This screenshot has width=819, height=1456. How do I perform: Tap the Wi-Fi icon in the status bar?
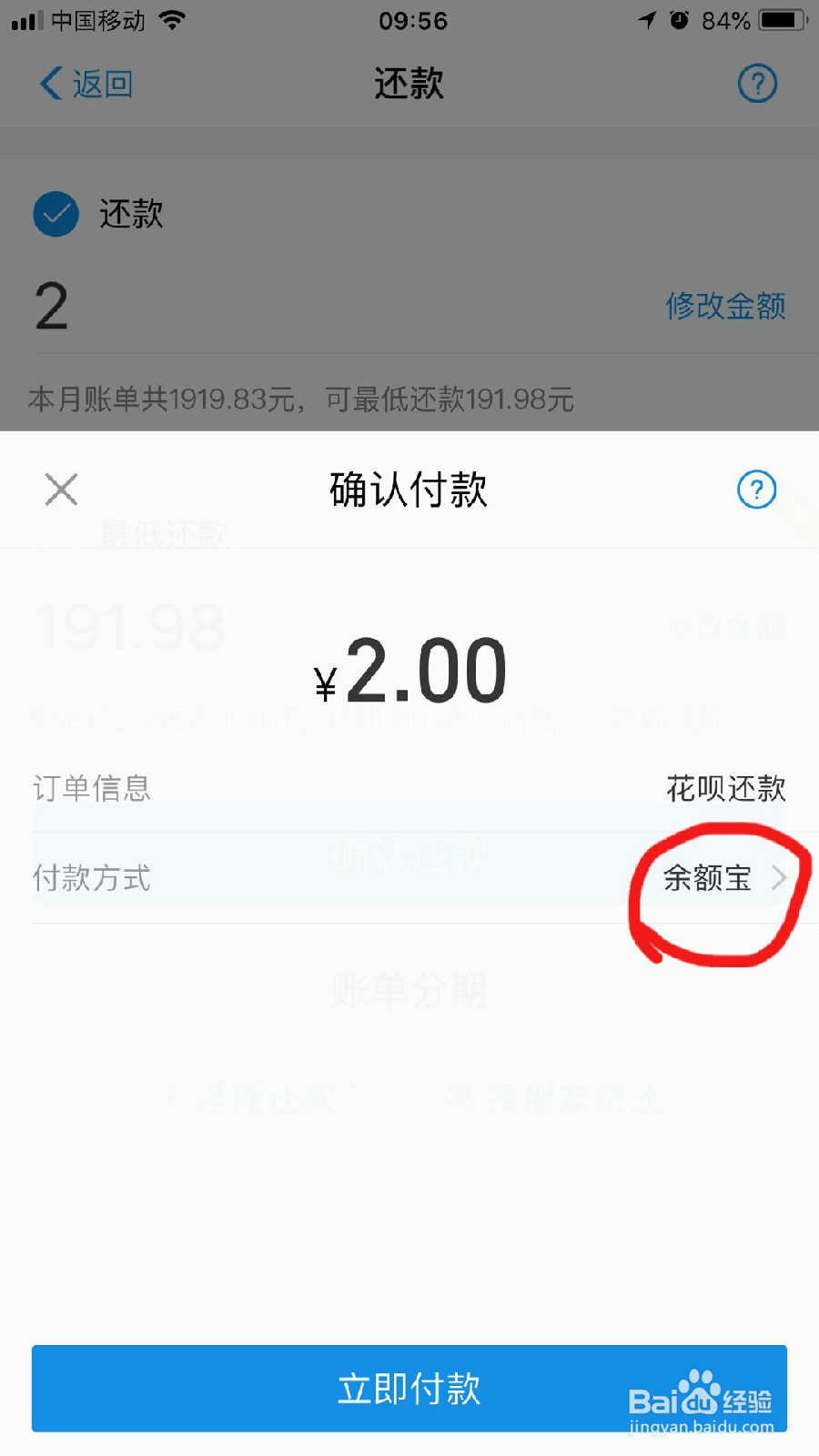(171, 19)
